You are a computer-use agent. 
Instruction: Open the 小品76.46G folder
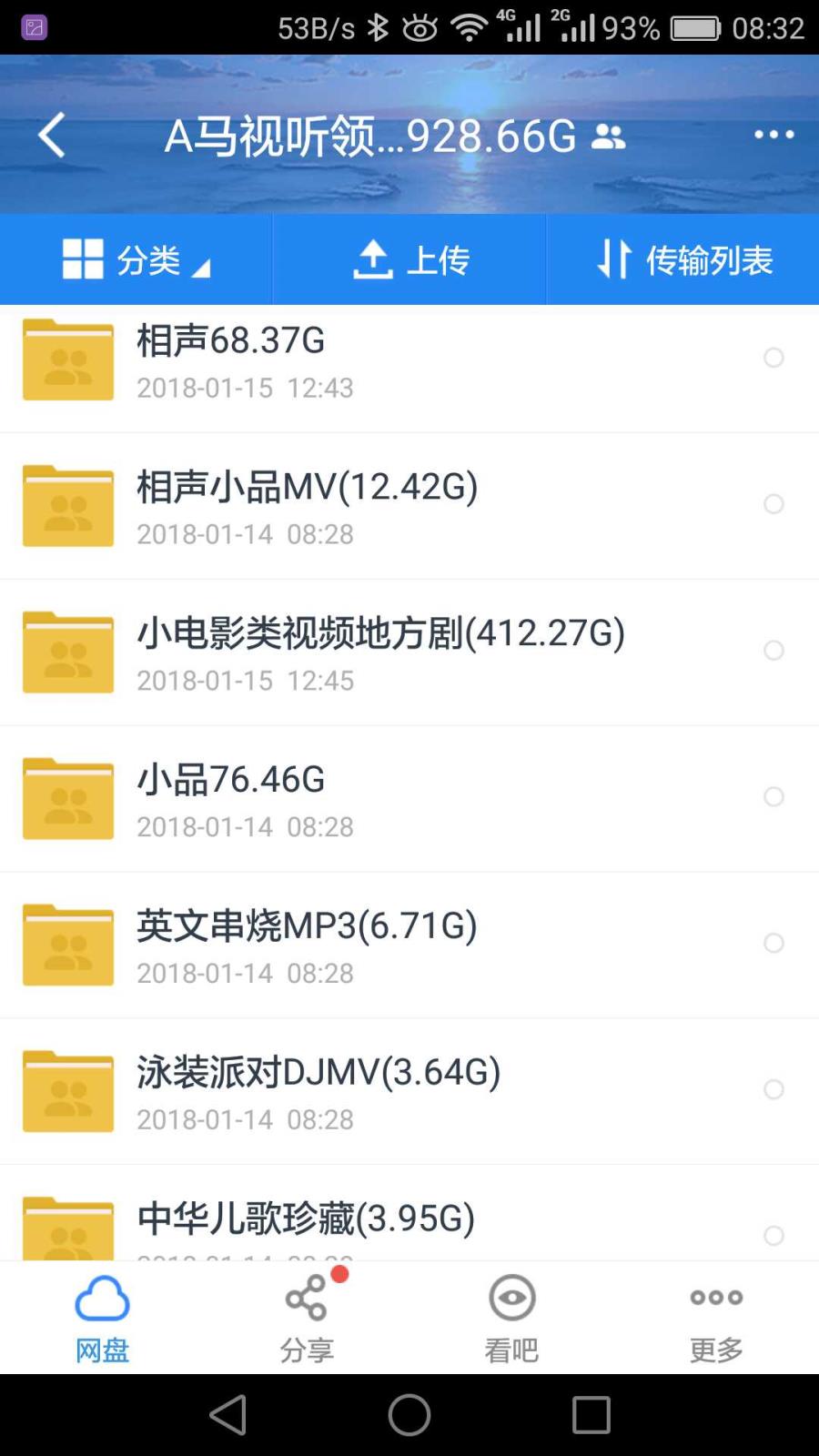[x=409, y=799]
